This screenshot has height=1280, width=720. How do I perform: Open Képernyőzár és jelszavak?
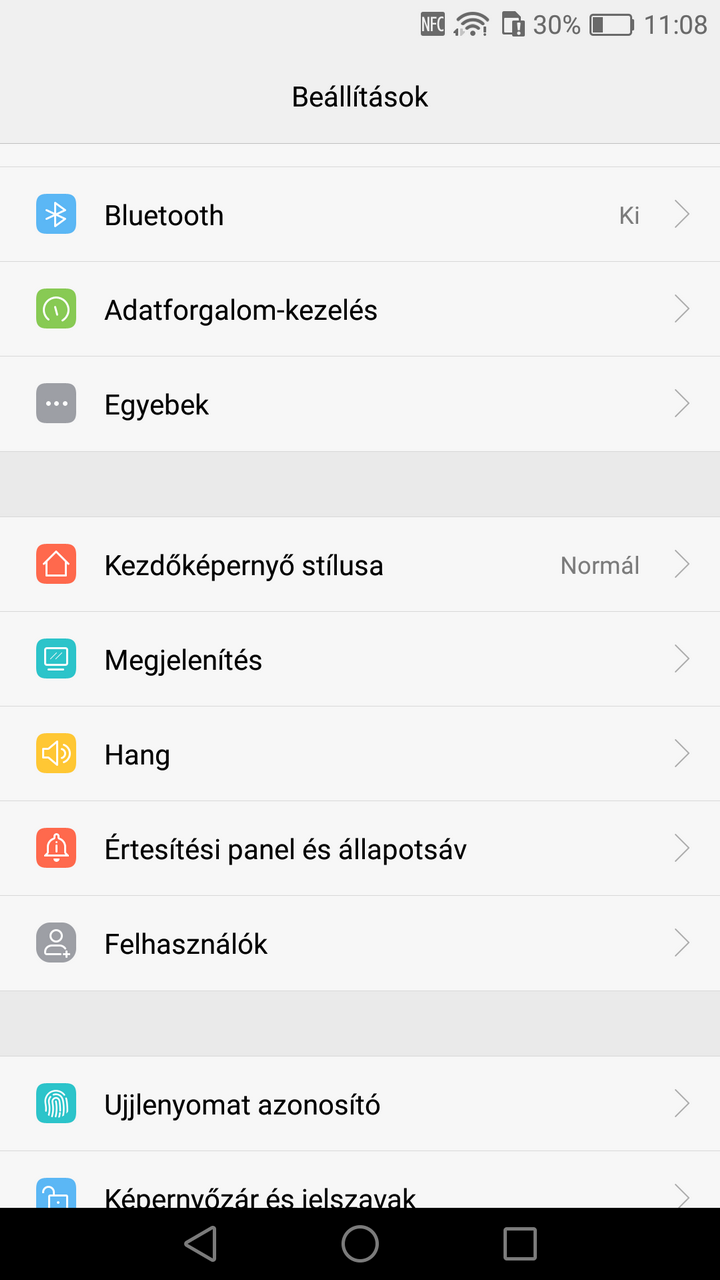[x=360, y=1190]
